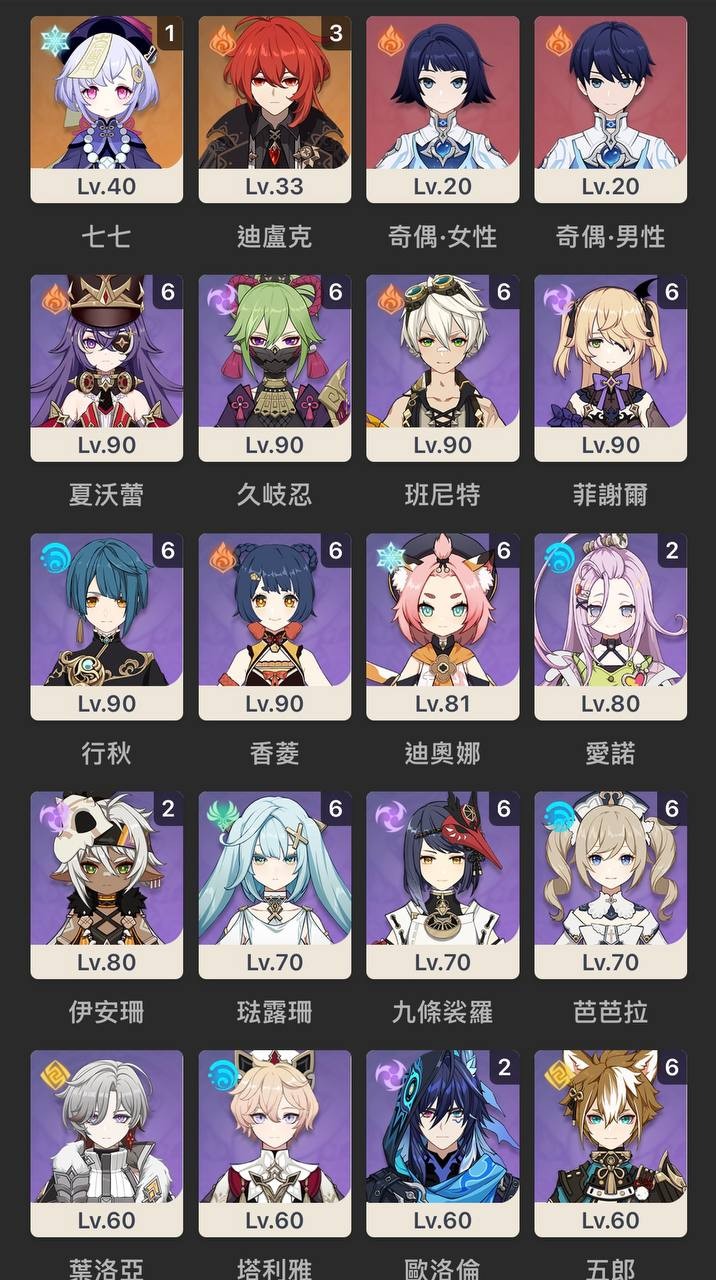View 菲謝爾 character details

[611, 368]
